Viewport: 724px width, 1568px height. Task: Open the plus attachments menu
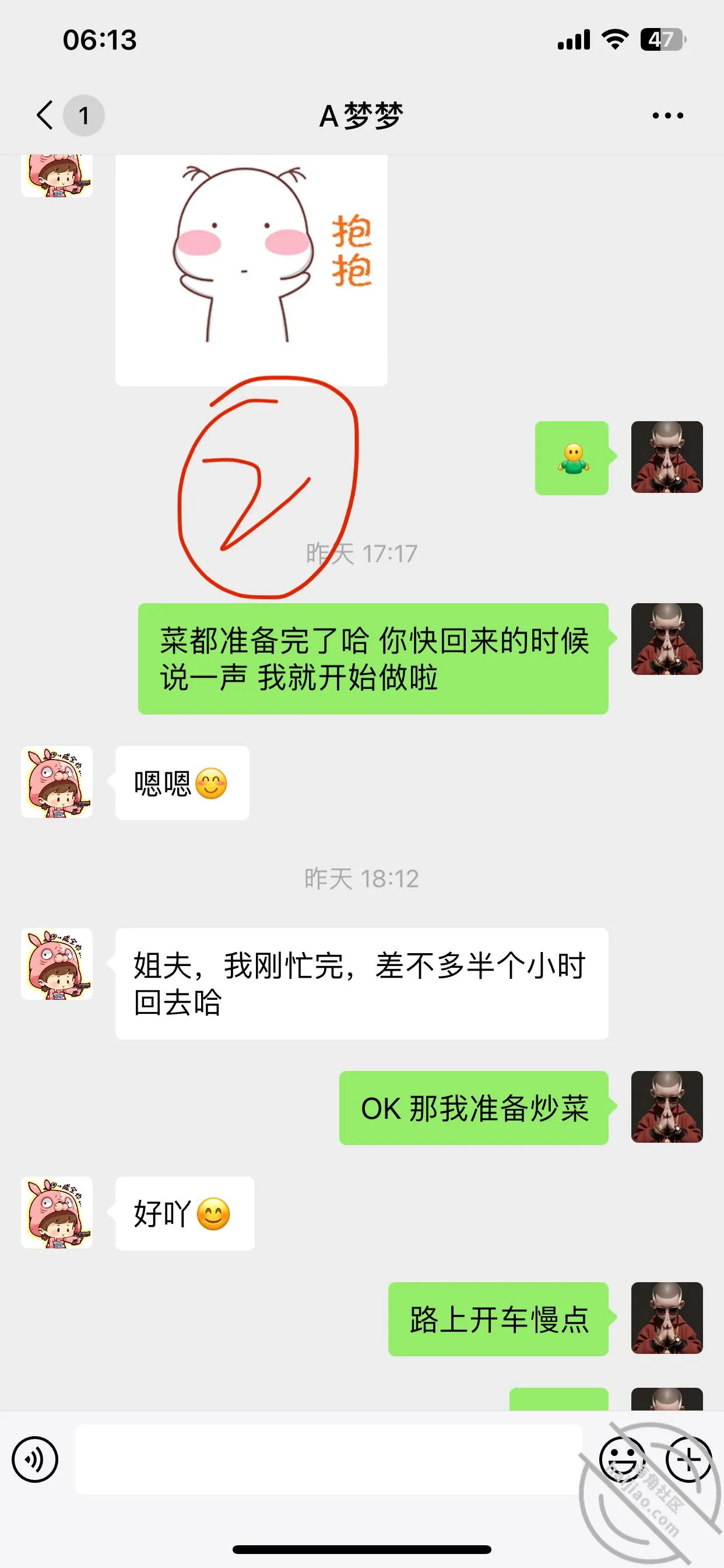pos(688,1459)
